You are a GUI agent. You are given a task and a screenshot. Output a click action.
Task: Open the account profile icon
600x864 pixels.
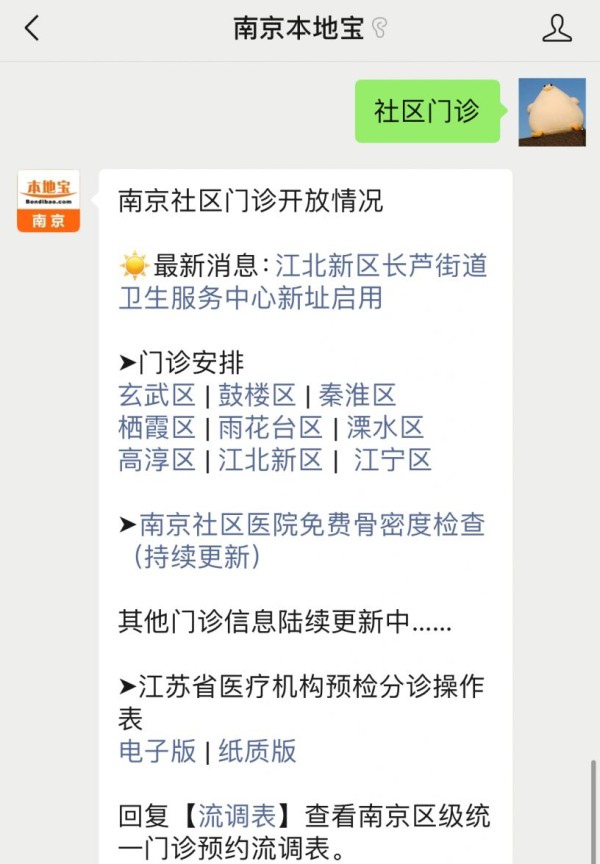click(557, 28)
